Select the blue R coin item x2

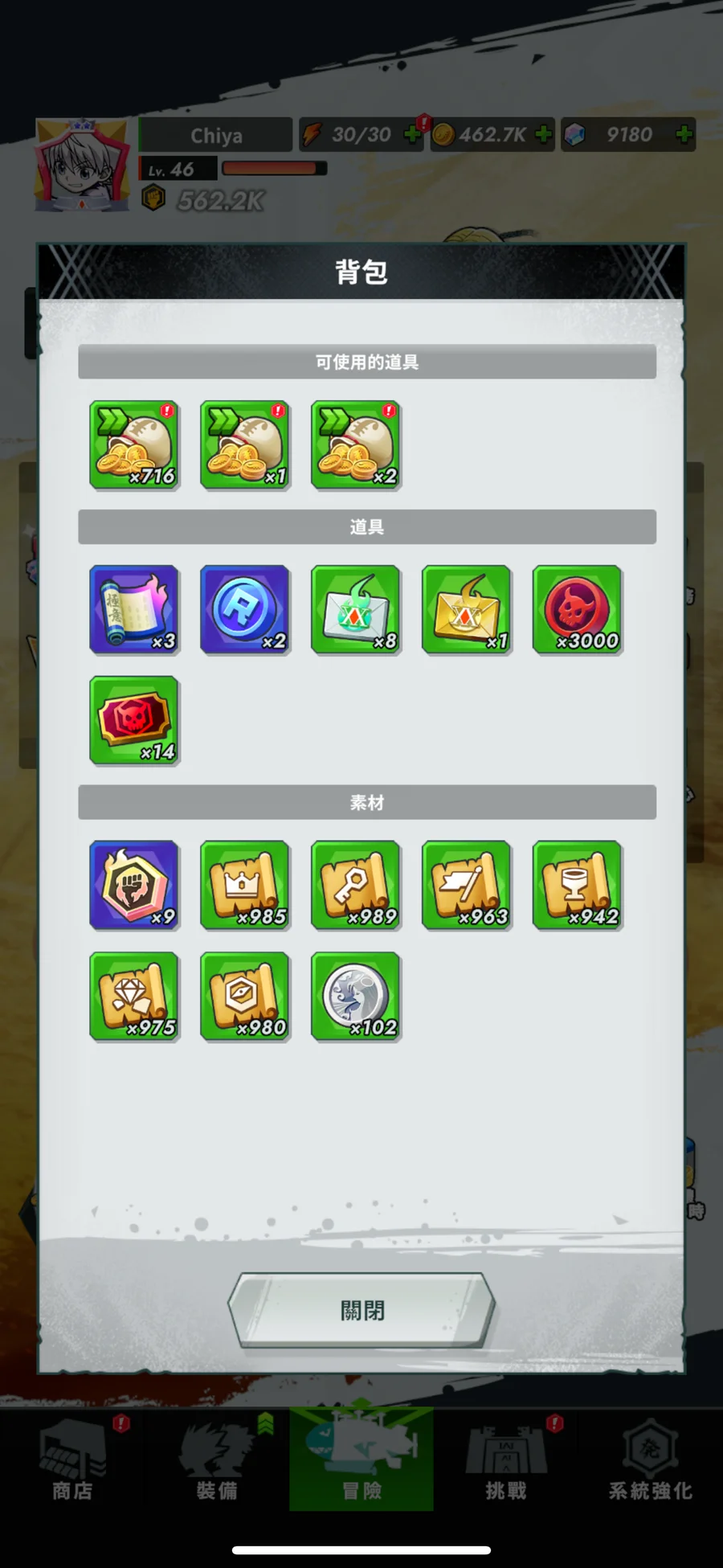click(x=245, y=609)
